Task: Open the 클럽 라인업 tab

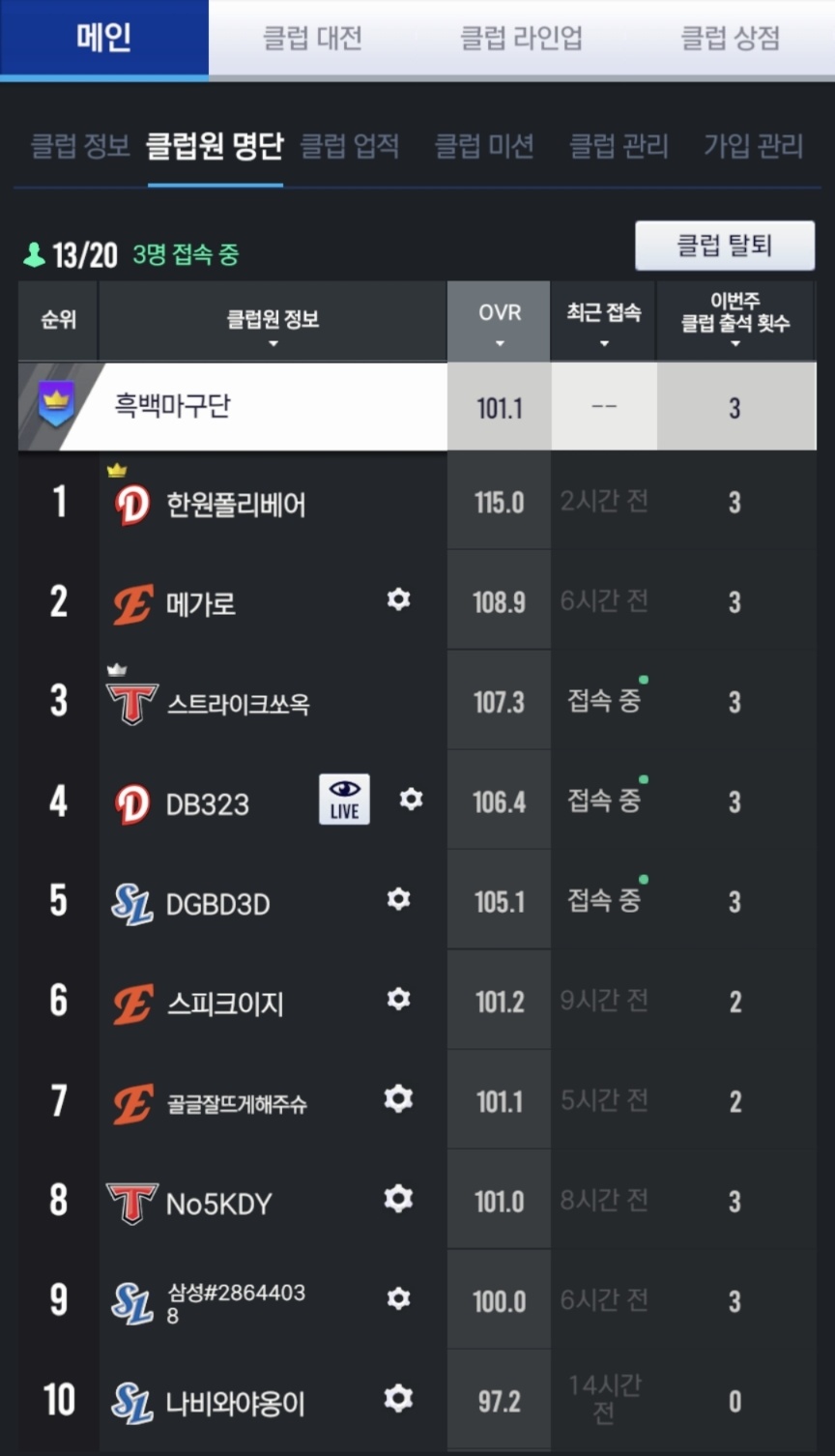Action: point(521,39)
